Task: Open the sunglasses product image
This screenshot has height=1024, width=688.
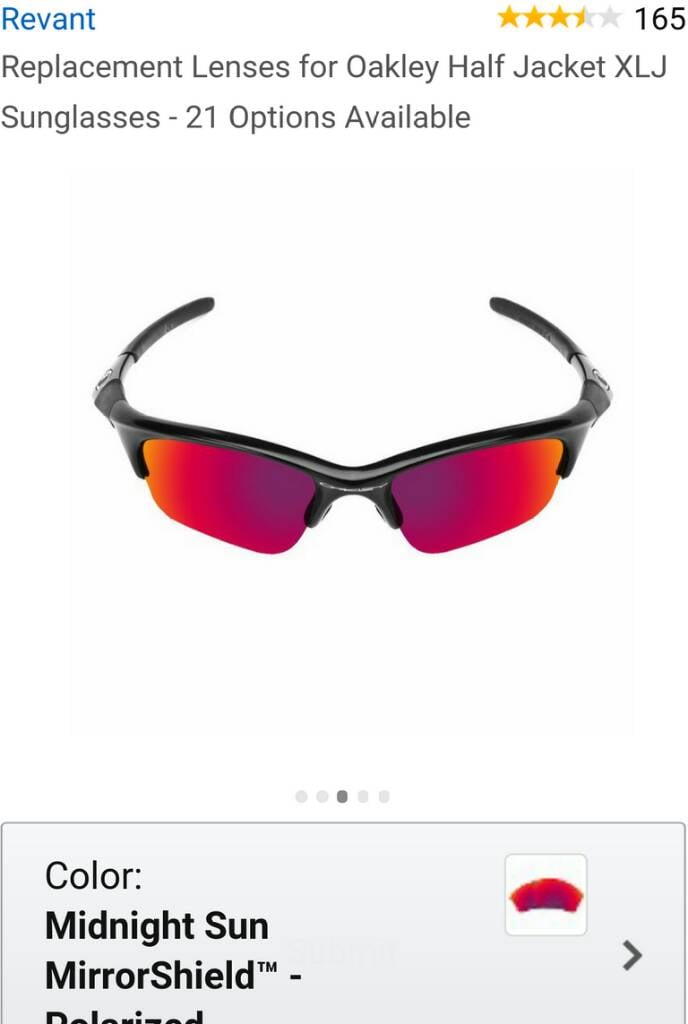Action: tap(352, 450)
